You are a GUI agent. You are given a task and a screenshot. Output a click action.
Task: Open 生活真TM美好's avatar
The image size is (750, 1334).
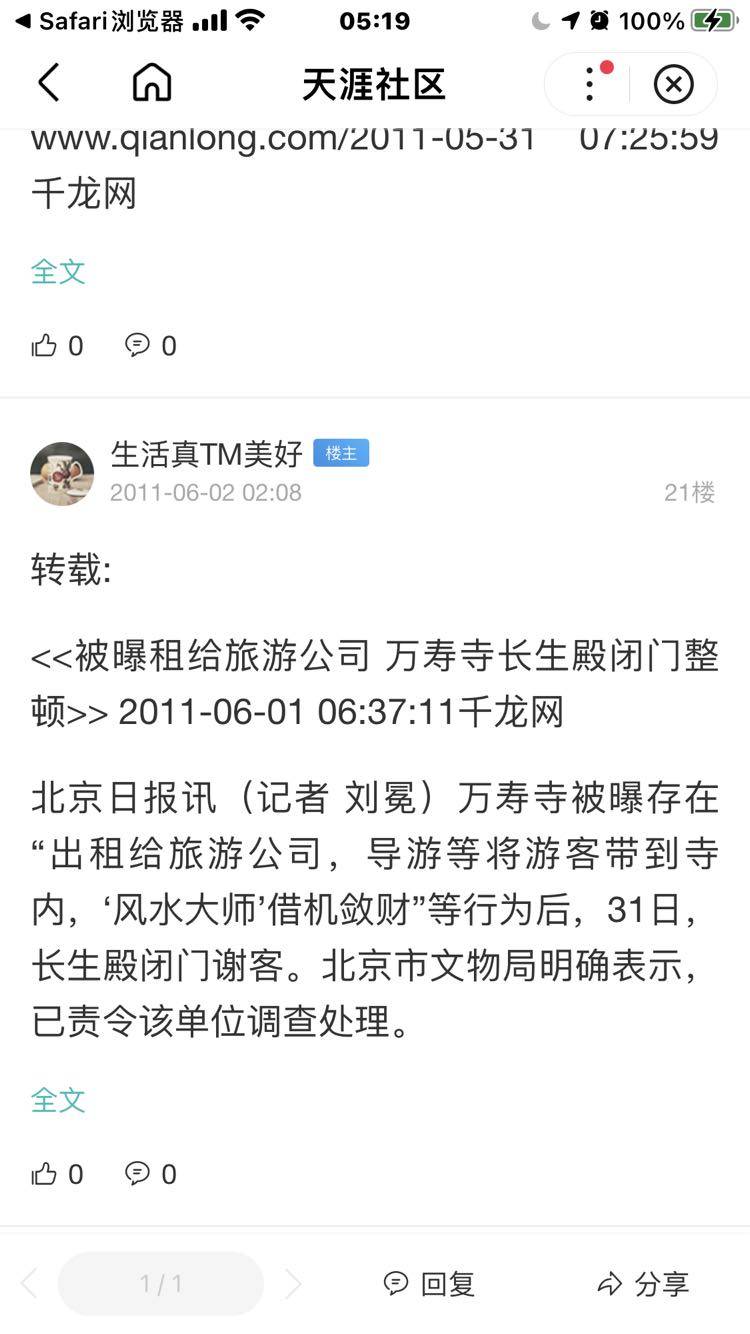[62, 473]
